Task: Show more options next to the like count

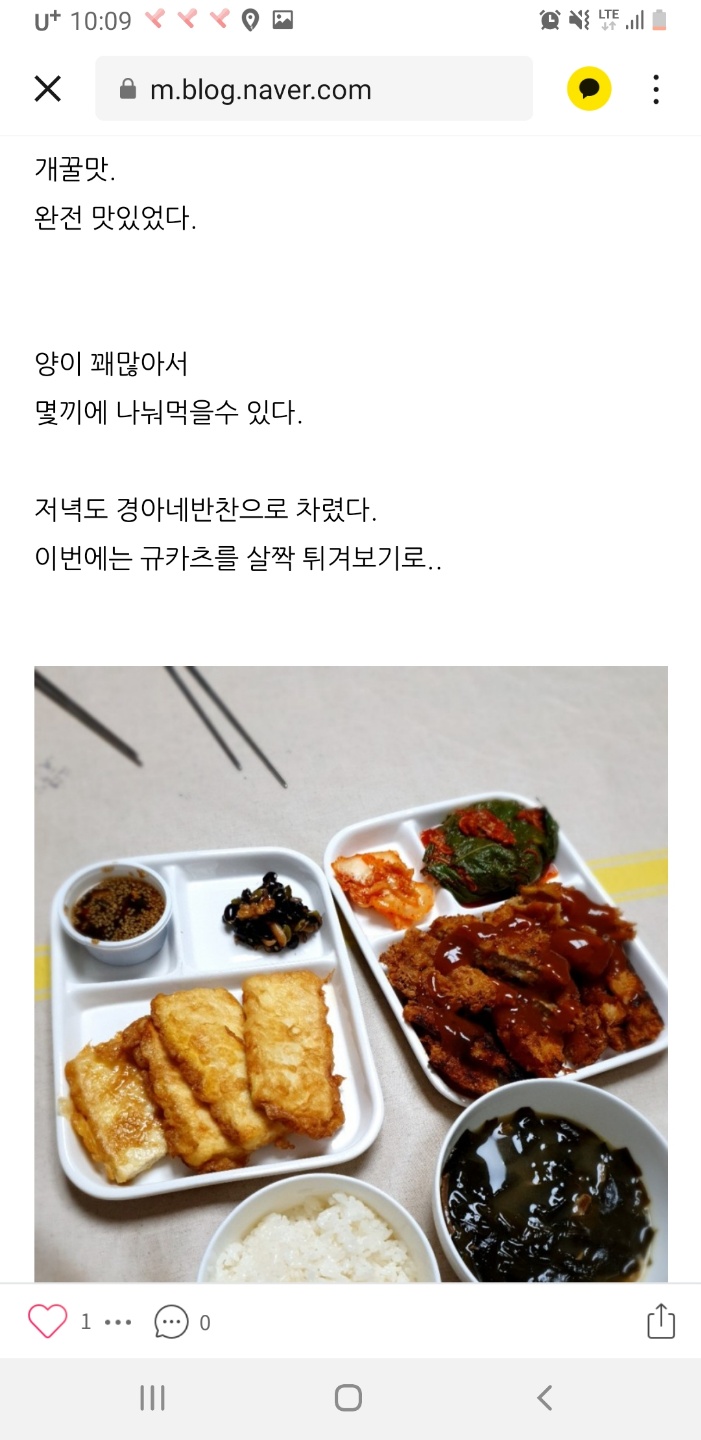Action: coord(118,1322)
